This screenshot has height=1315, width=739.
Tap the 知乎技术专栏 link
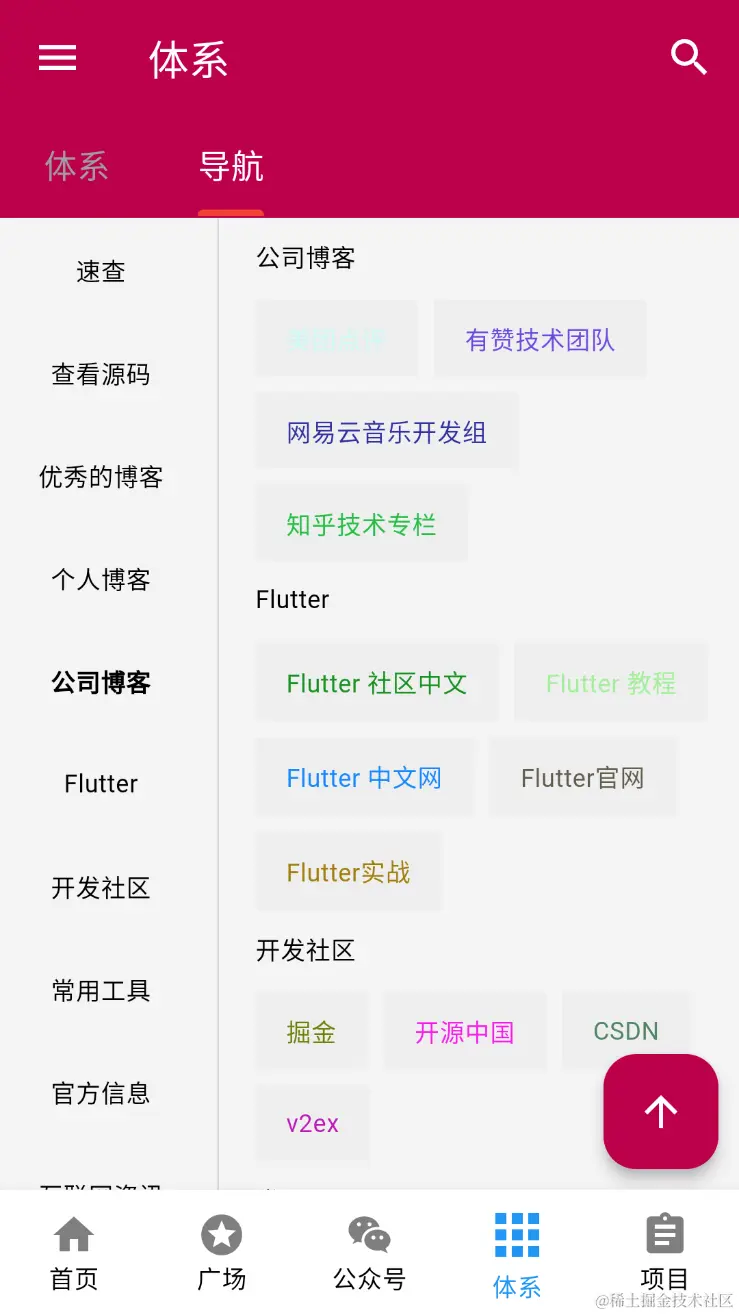coord(361,523)
